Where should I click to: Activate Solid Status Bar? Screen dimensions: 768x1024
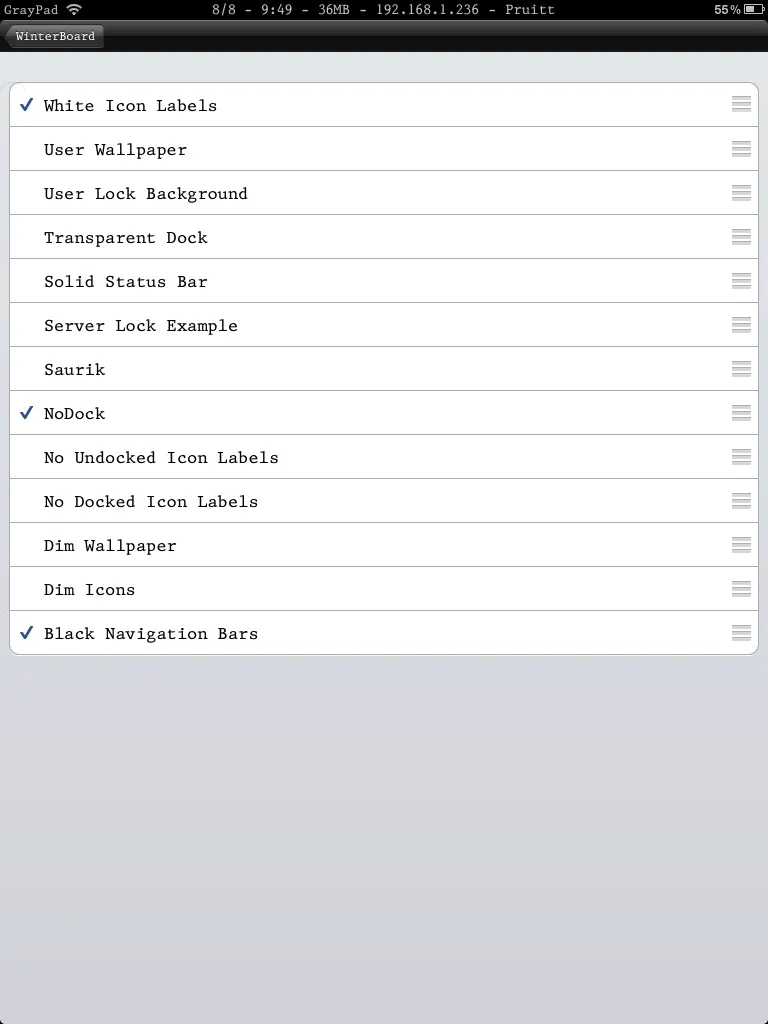[125, 282]
